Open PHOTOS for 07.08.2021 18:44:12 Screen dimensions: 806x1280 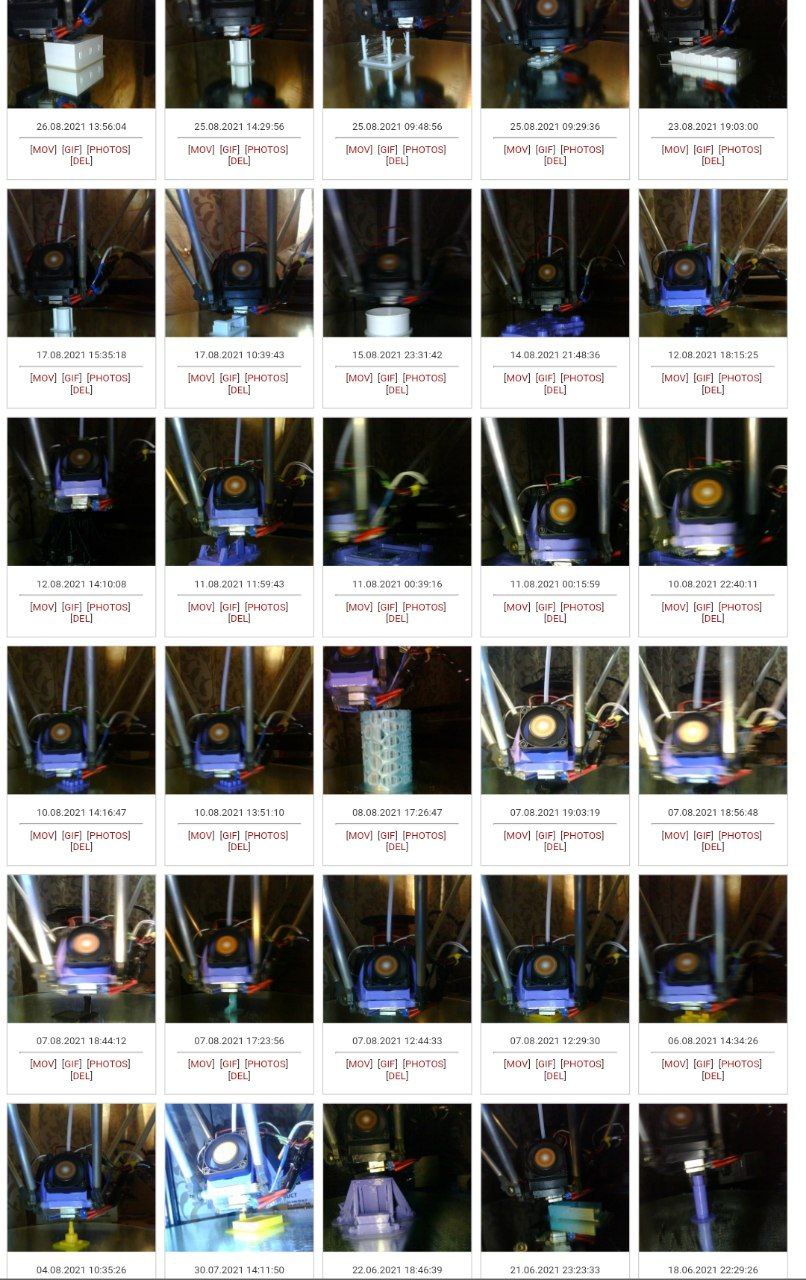pyautogui.click(x=108, y=1064)
